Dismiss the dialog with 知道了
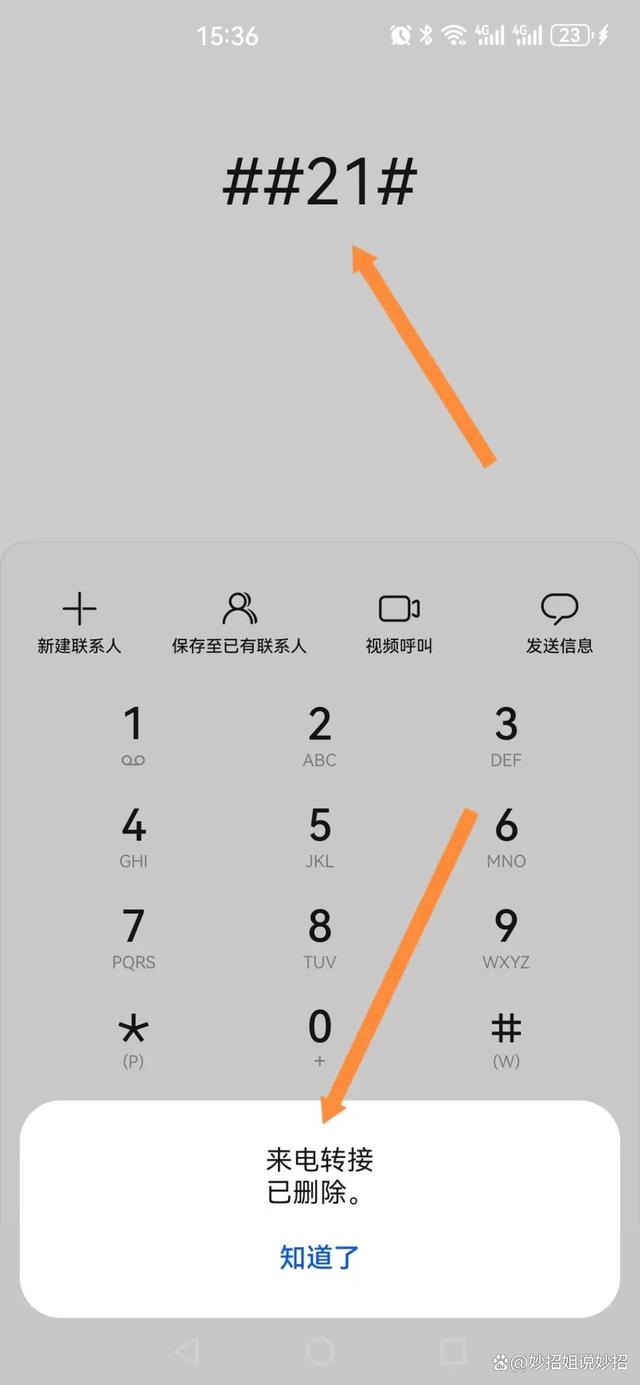 click(319, 1257)
